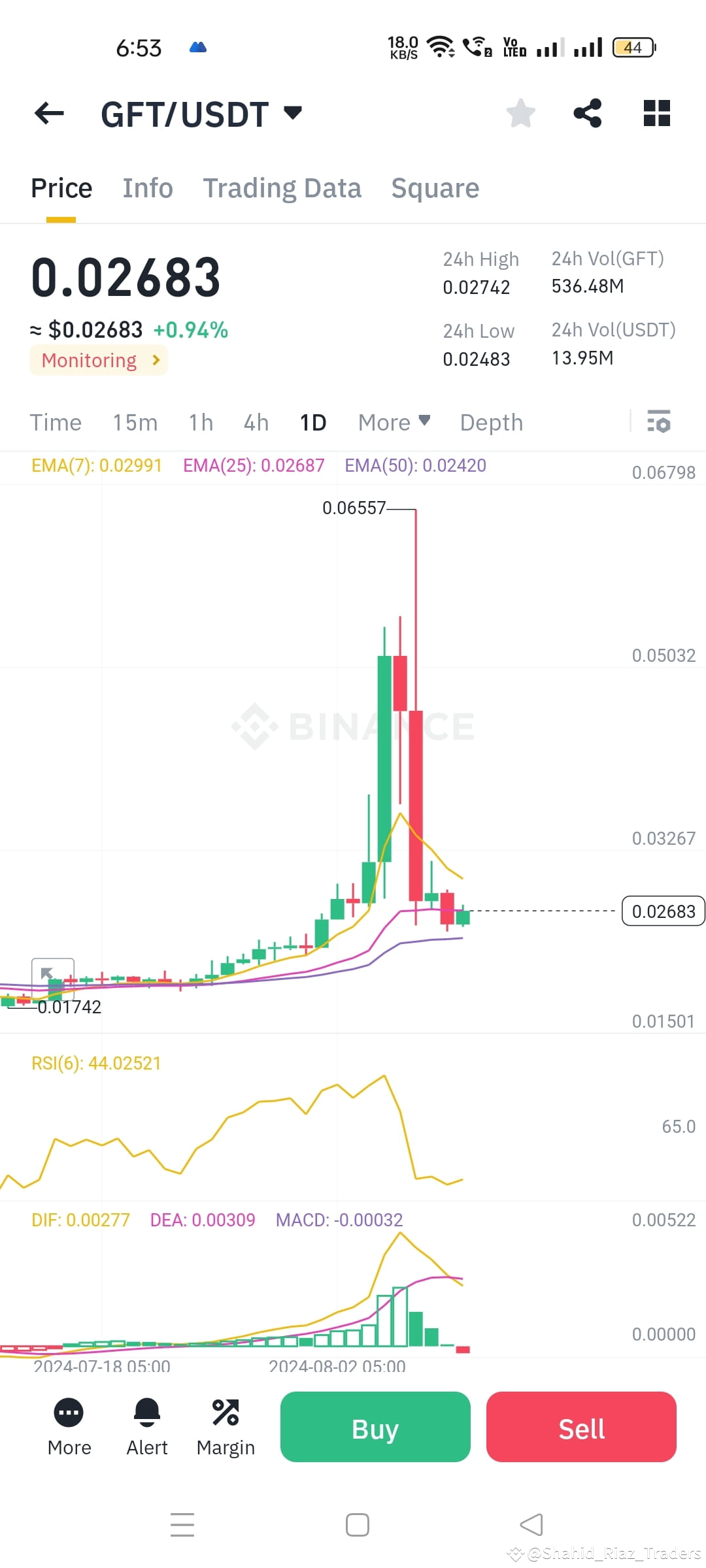Open the trading layout grid icon
706x1568 pixels.
tap(656, 113)
